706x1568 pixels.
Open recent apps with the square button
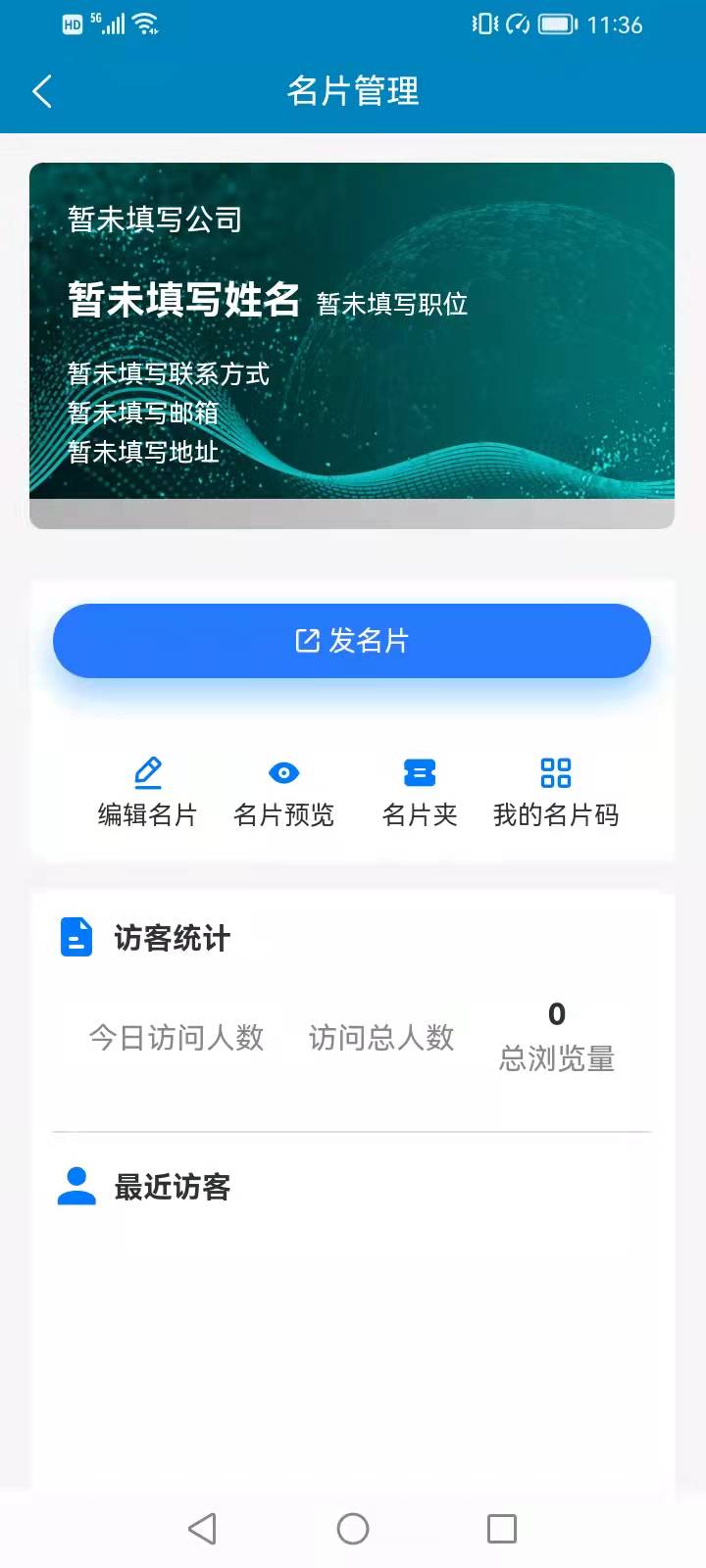click(x=503, y=1528)
